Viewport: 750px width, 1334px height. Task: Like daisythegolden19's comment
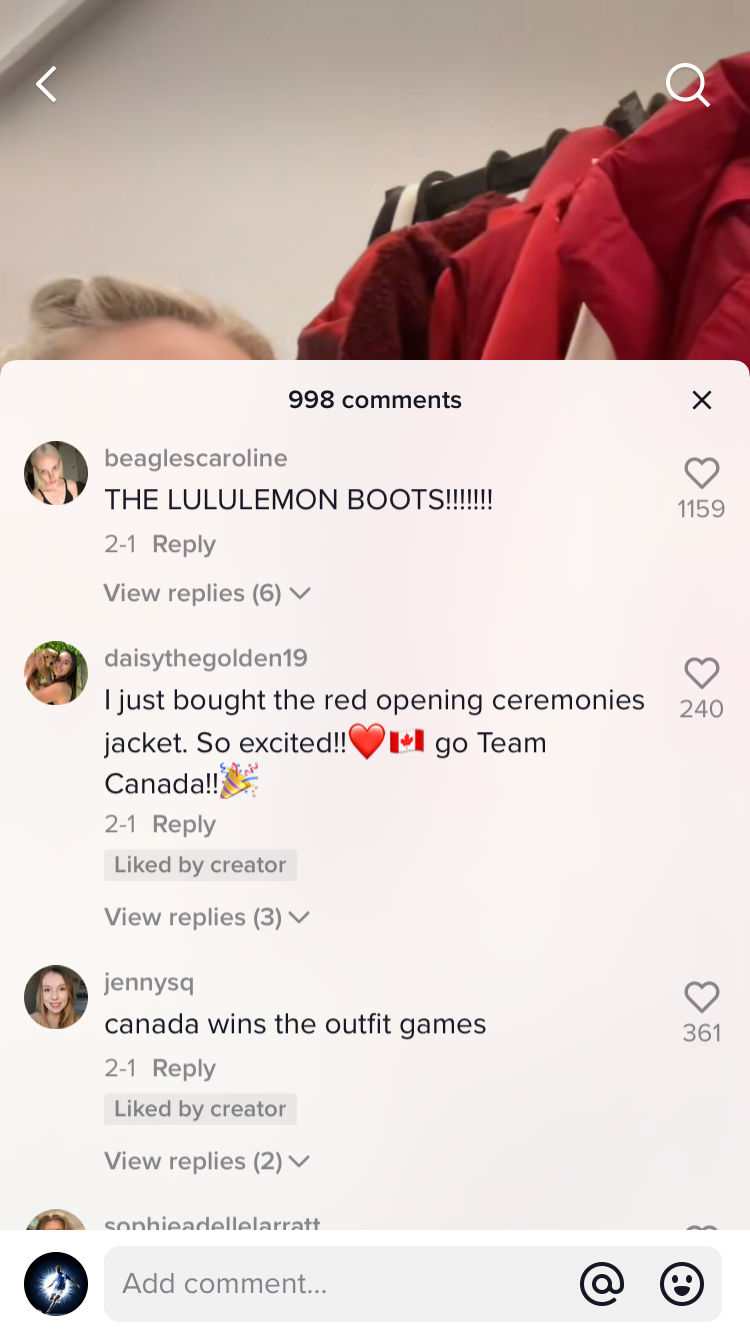[x=701, y=674]
